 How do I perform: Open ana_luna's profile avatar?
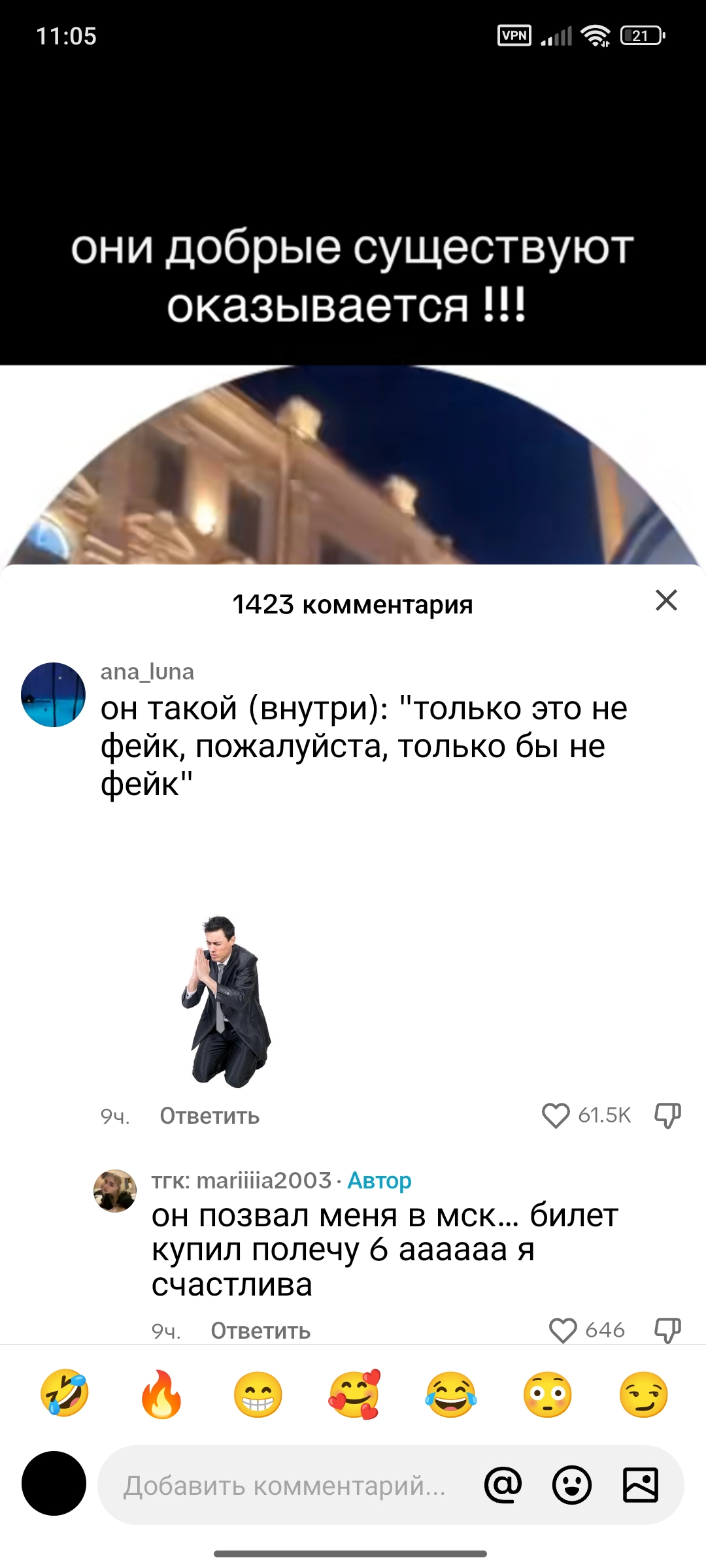tap(53, 694)
